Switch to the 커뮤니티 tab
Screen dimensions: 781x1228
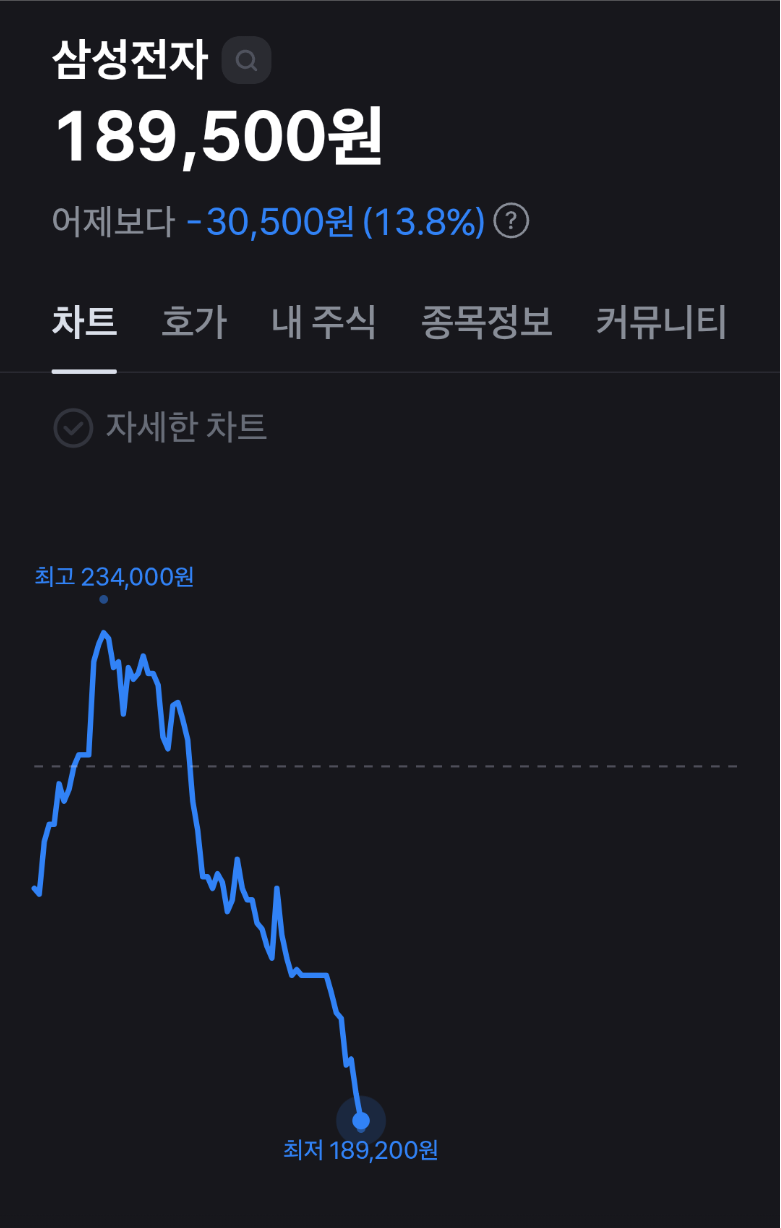click(x=661, y=322)
